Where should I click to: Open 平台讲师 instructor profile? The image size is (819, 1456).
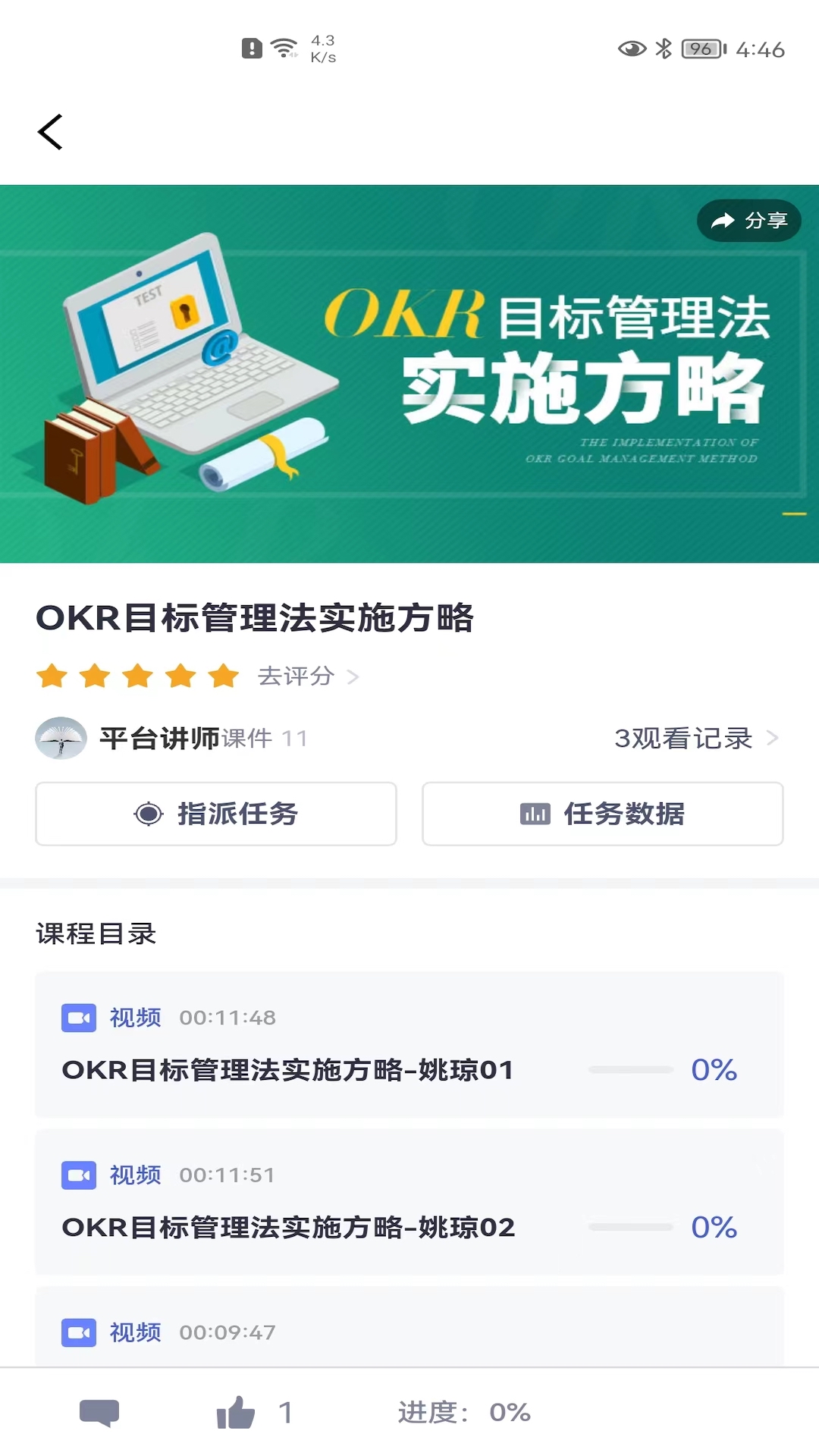point(159,738)
